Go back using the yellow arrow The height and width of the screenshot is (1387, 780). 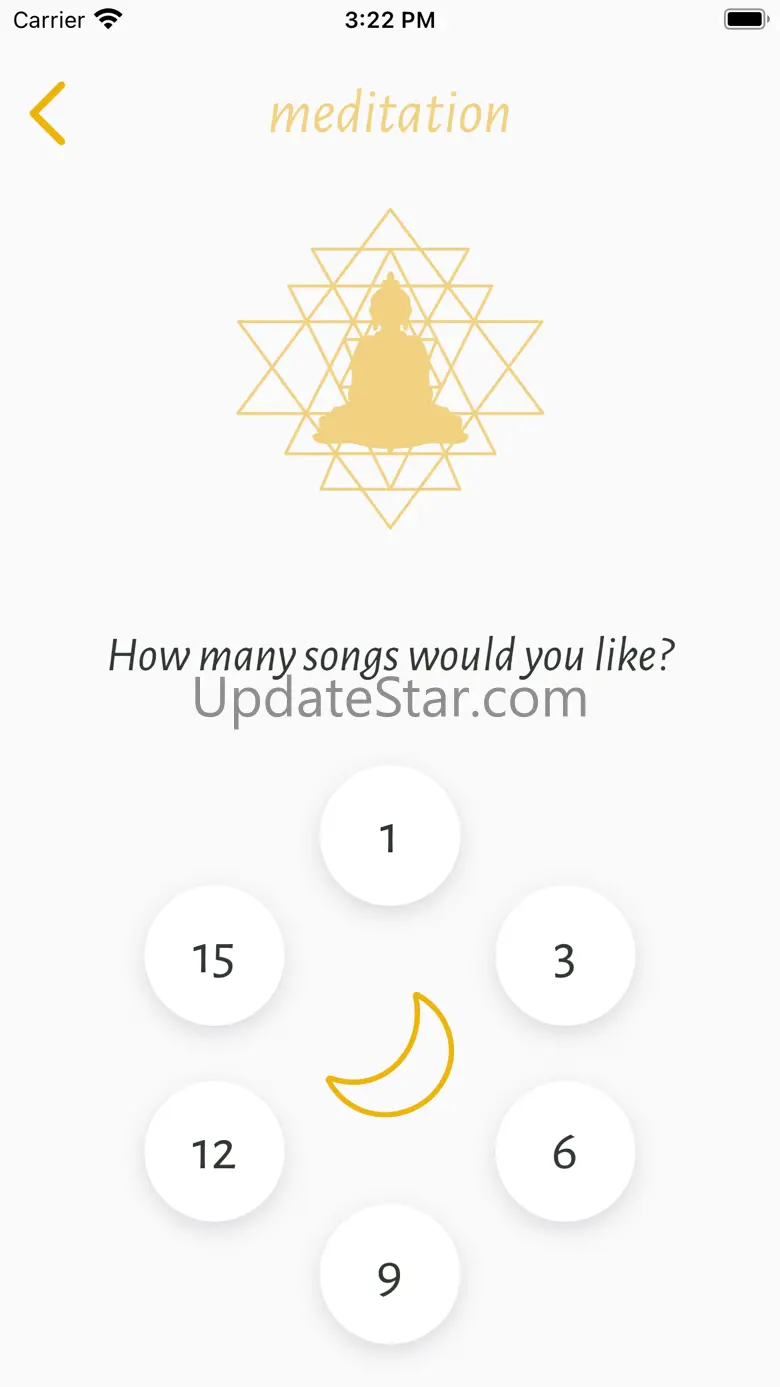pyautogui.click(x=48, y=114)
